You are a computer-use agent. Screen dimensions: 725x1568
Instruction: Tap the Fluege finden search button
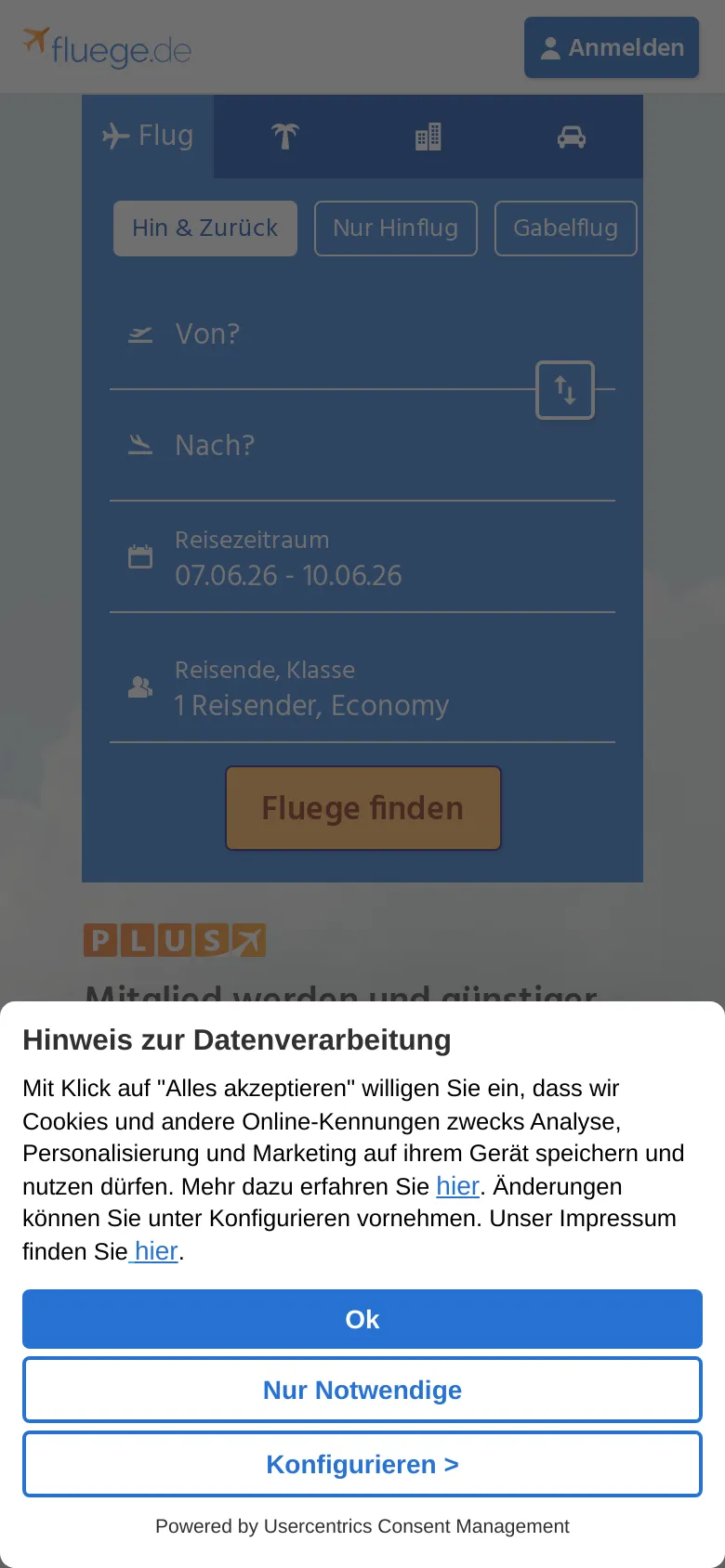point(363,808)
